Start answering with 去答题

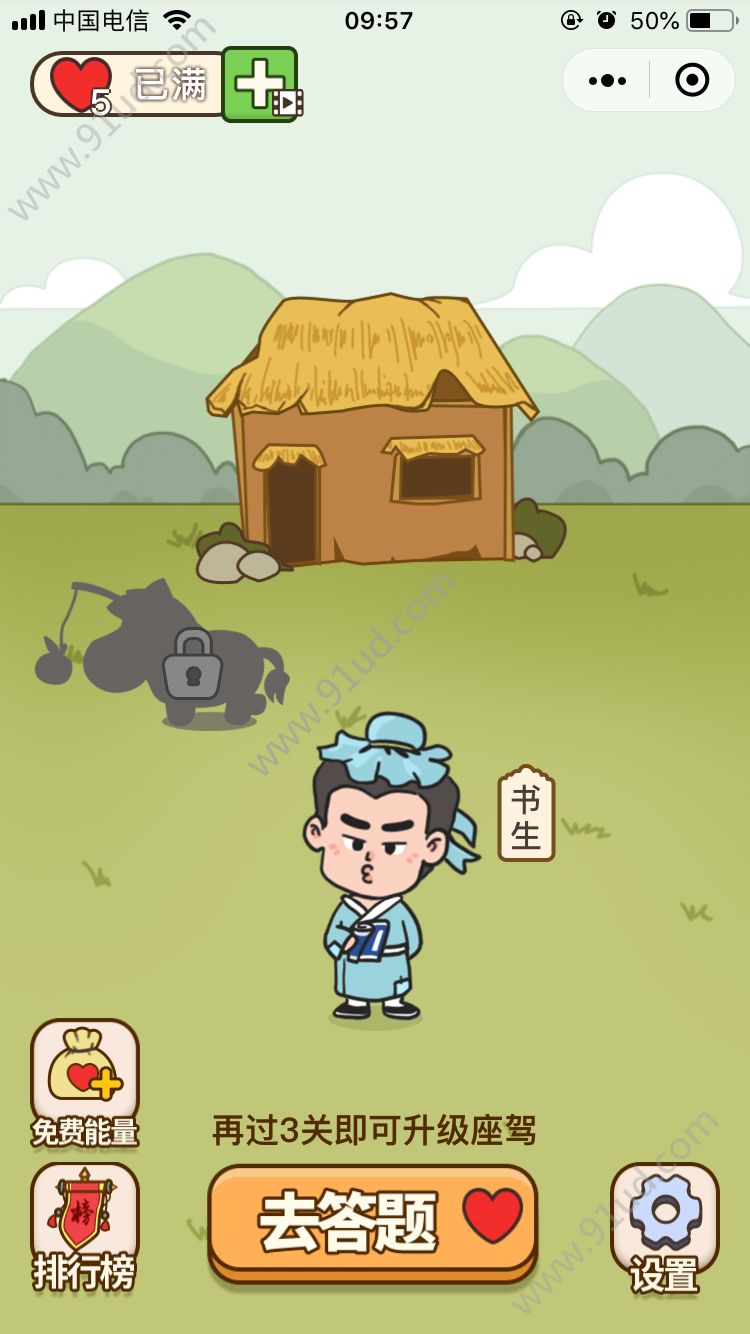click(x=372, y=1220)
